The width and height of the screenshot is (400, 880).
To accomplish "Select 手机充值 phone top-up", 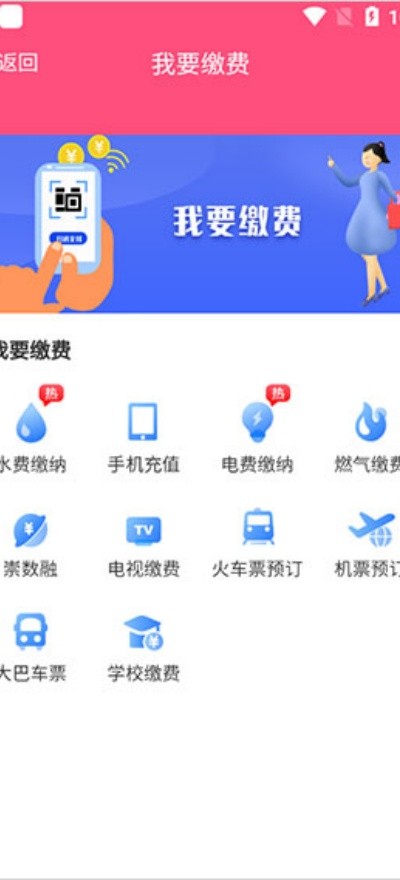I will 144,438.
